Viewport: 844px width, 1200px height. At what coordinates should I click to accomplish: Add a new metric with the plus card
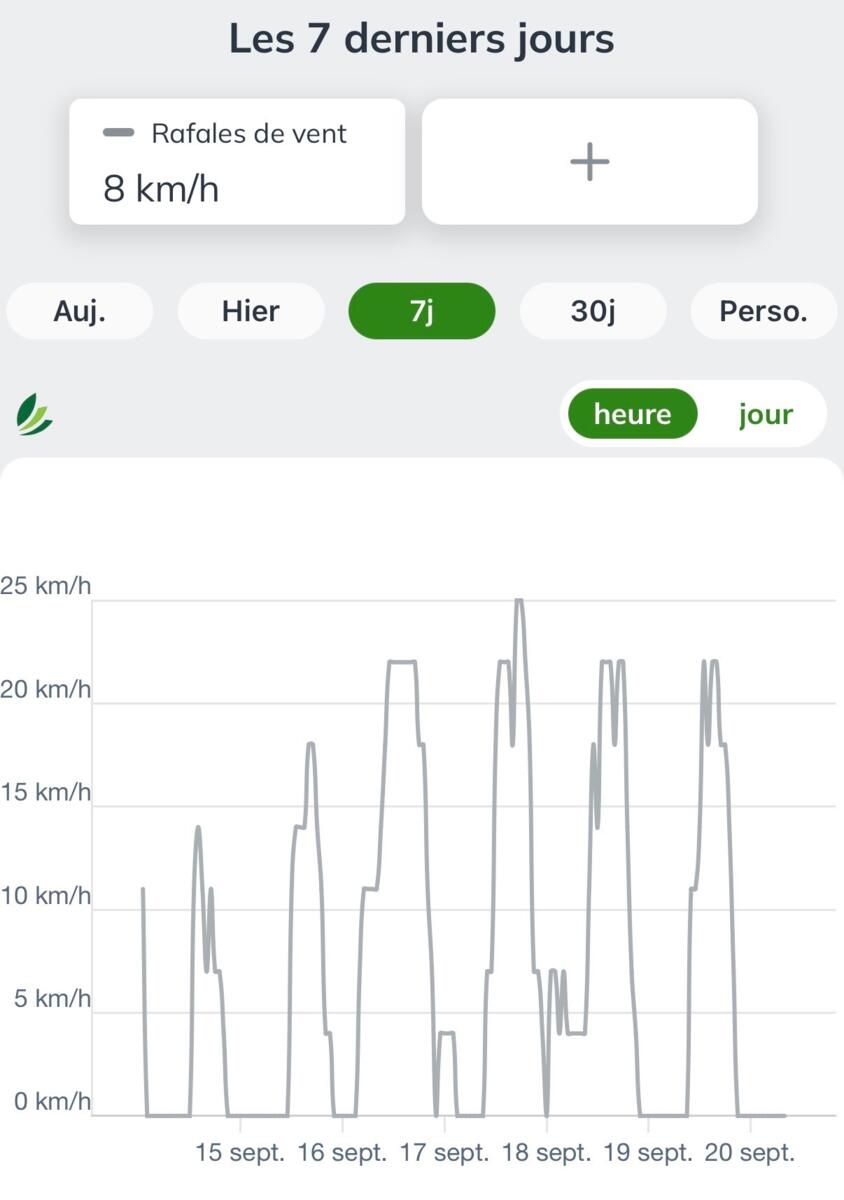coord(590,161)
